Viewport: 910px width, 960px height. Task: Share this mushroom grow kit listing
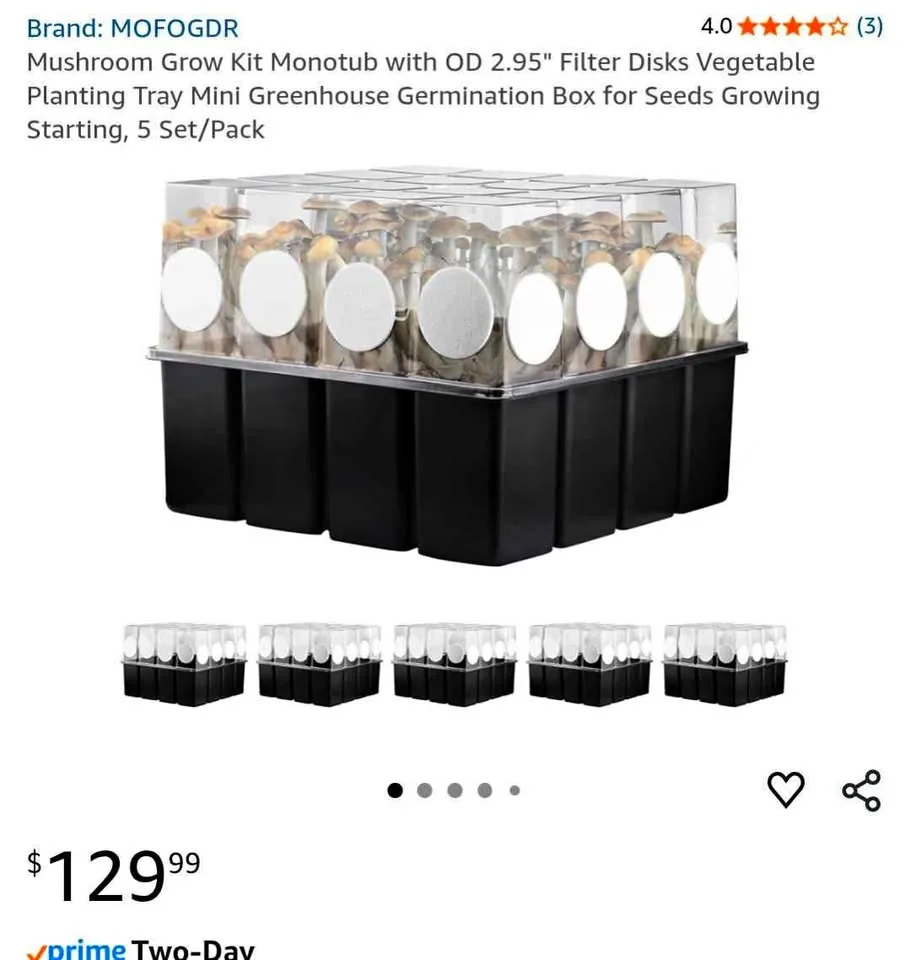coord(861,790)
